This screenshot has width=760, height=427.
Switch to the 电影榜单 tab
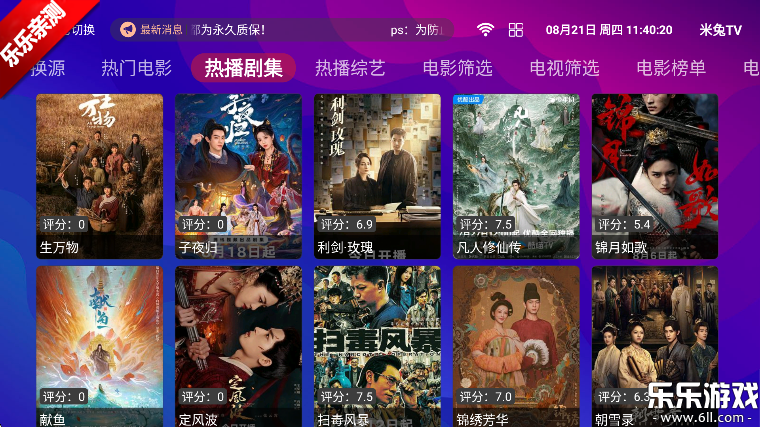(671, 68)
